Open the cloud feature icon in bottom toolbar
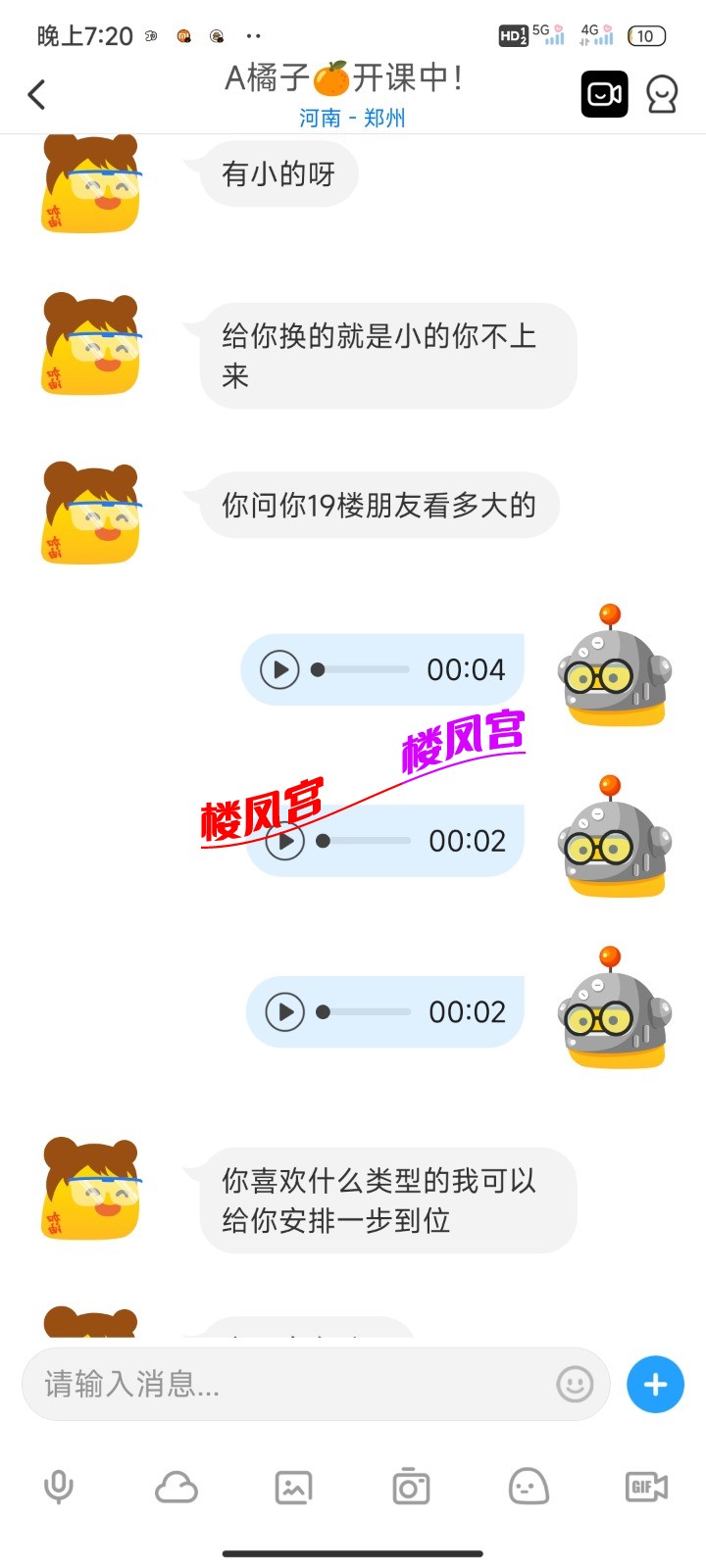Image resolution: width=706 pixels, height=1568 pixels. 176,1486
